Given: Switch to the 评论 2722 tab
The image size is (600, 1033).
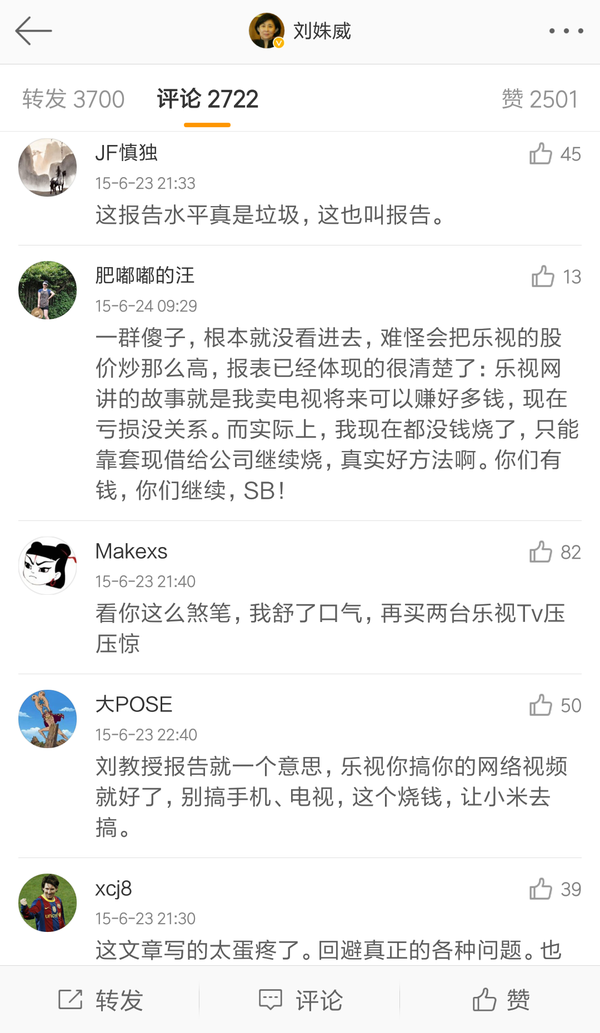Looking at the screenshot, I should (207, 99).
